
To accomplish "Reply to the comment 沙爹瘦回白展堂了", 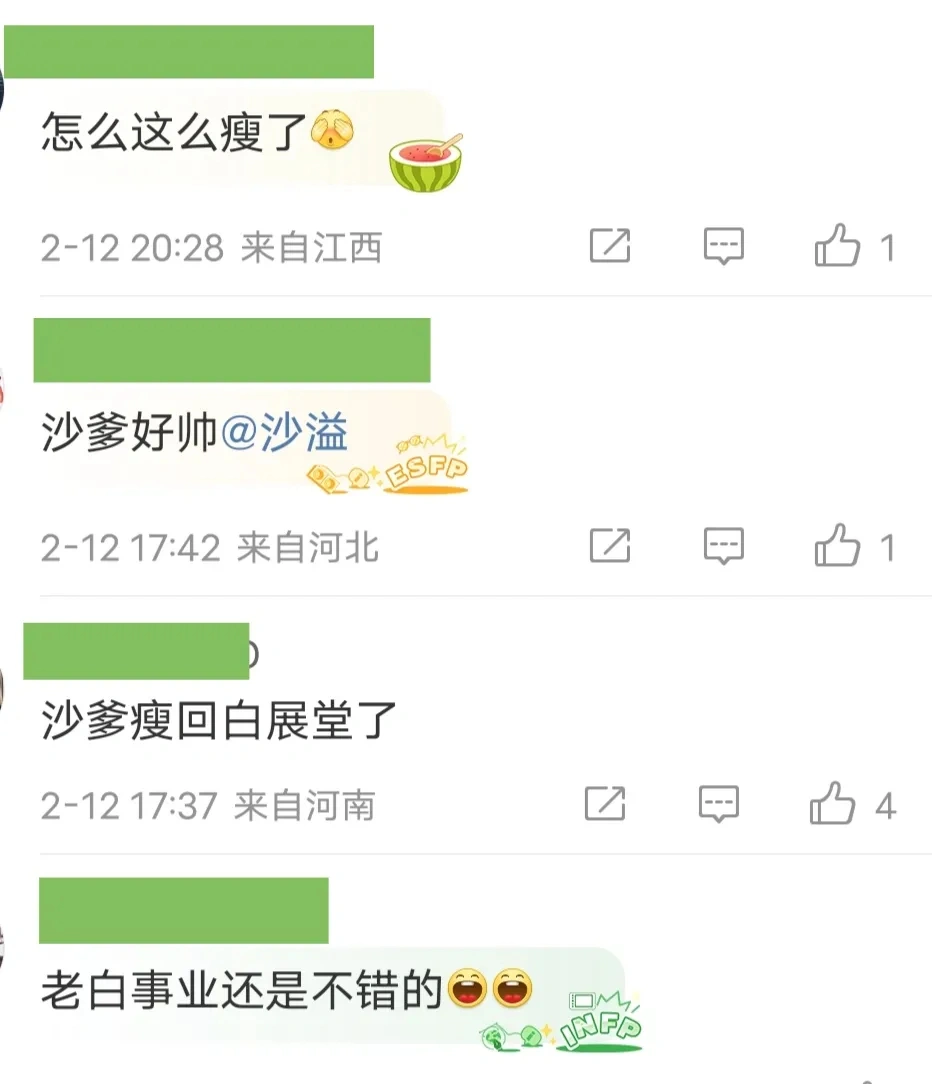I will pyautogui.click(x=718, y=804).
